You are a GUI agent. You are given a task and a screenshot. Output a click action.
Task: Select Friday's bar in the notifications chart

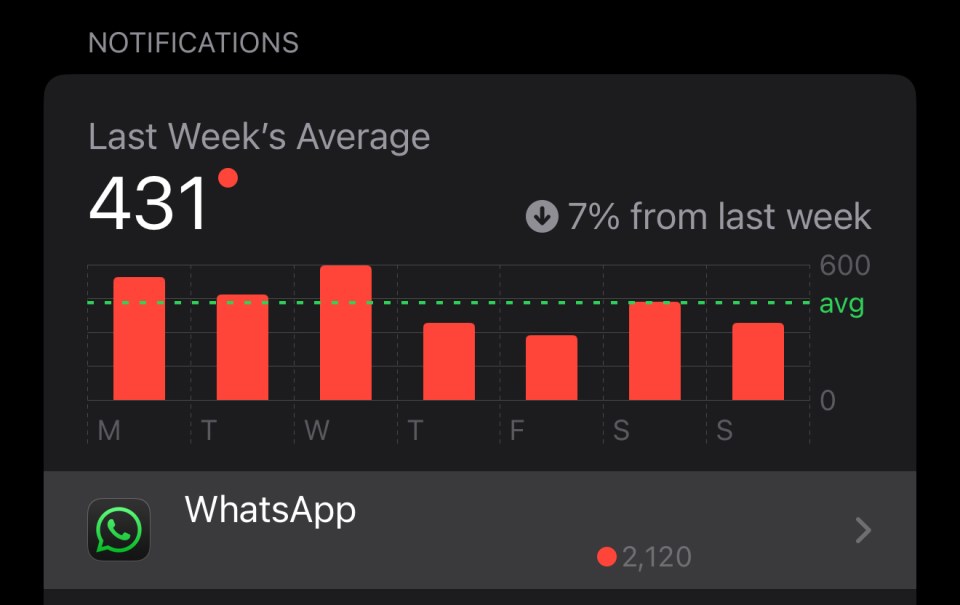coord(552,368)
